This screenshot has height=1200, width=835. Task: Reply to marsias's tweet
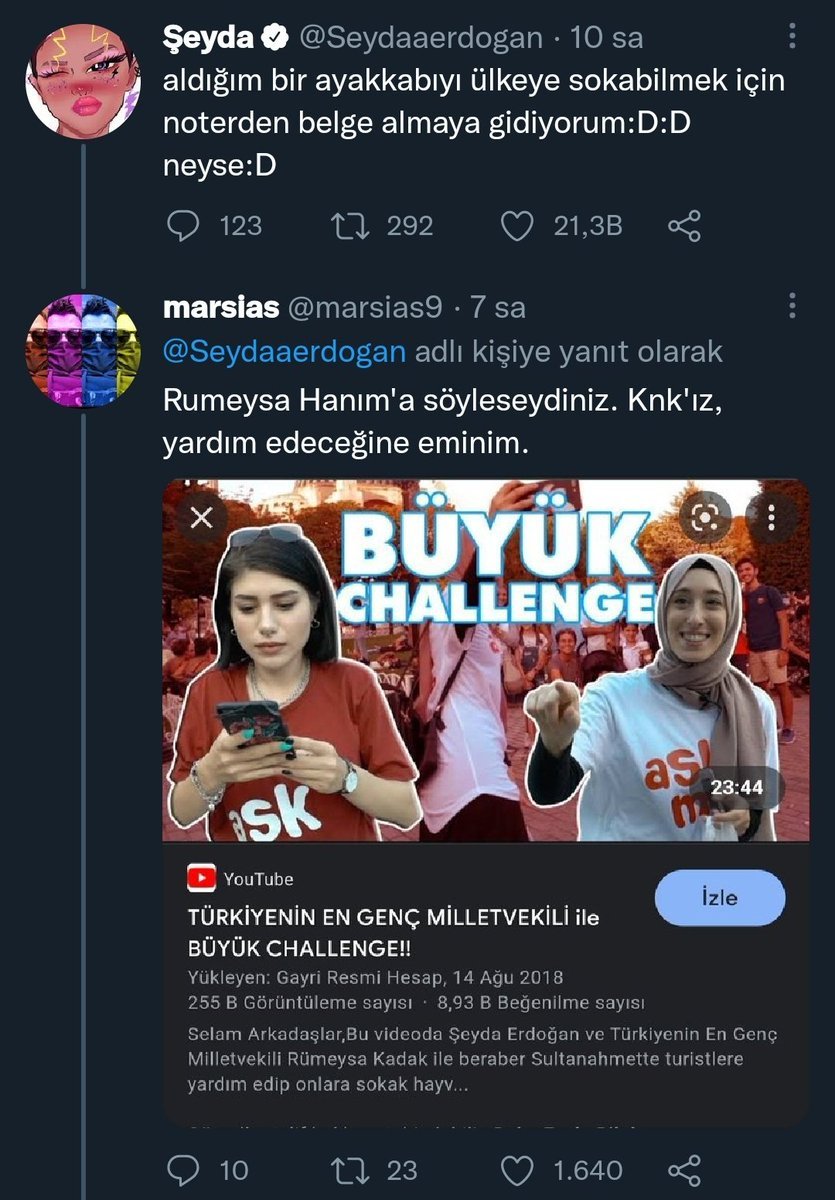(x=182, y=1170)
